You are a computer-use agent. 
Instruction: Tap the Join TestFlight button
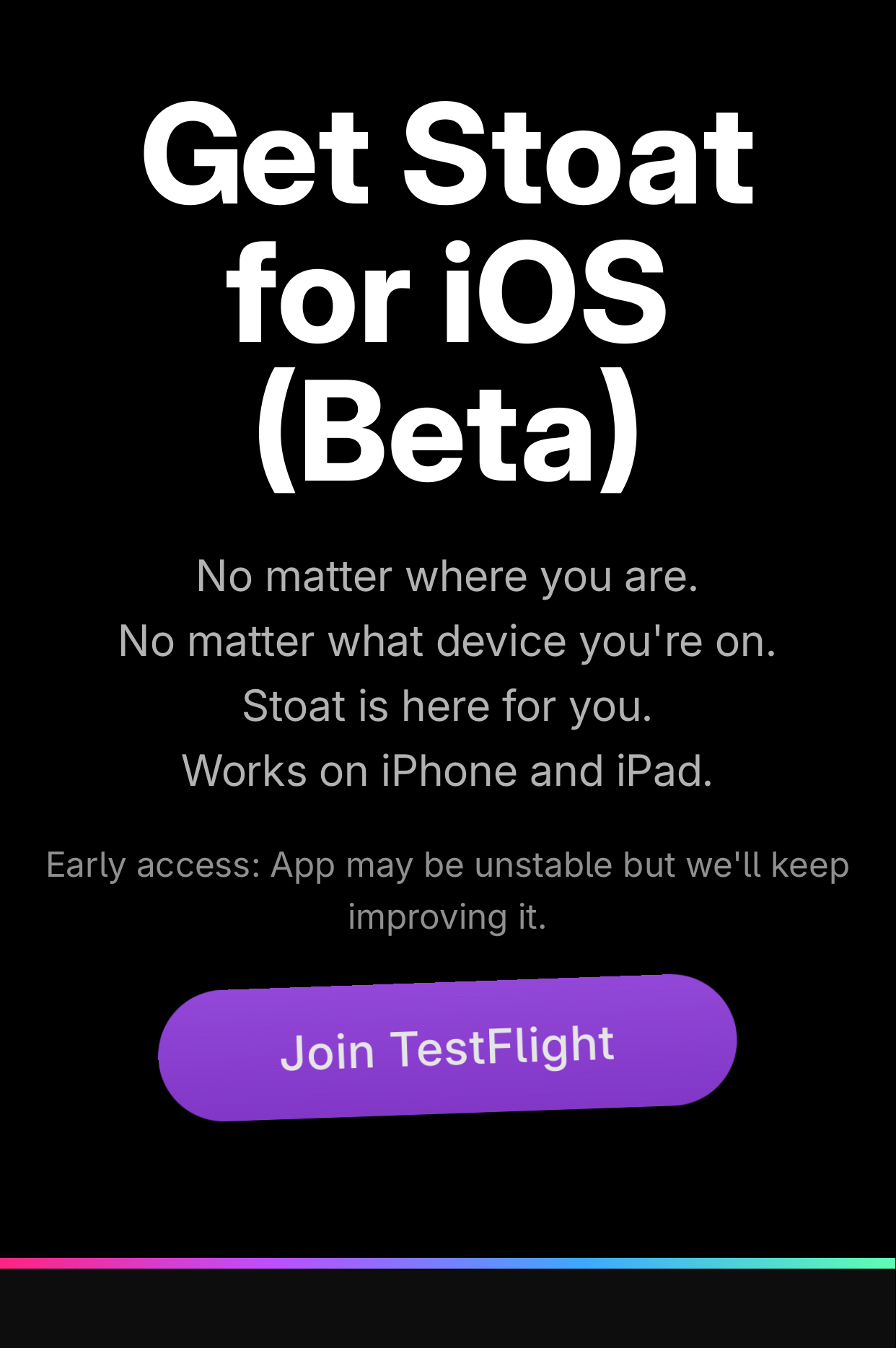click(x=447, y=1048)
